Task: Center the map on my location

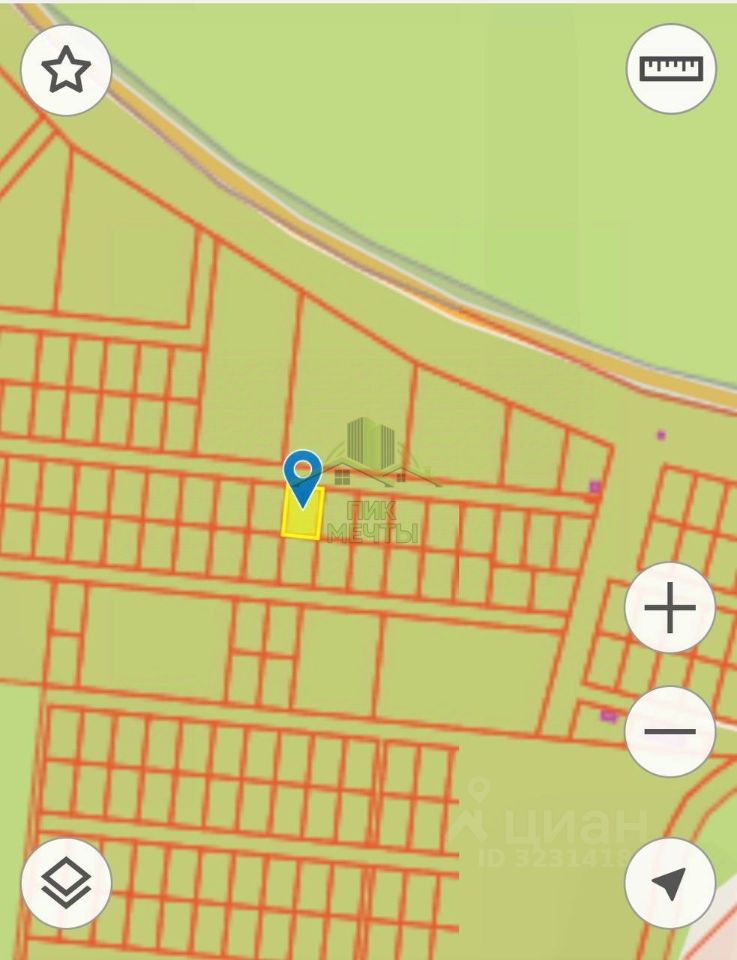Action: point(670,883)
